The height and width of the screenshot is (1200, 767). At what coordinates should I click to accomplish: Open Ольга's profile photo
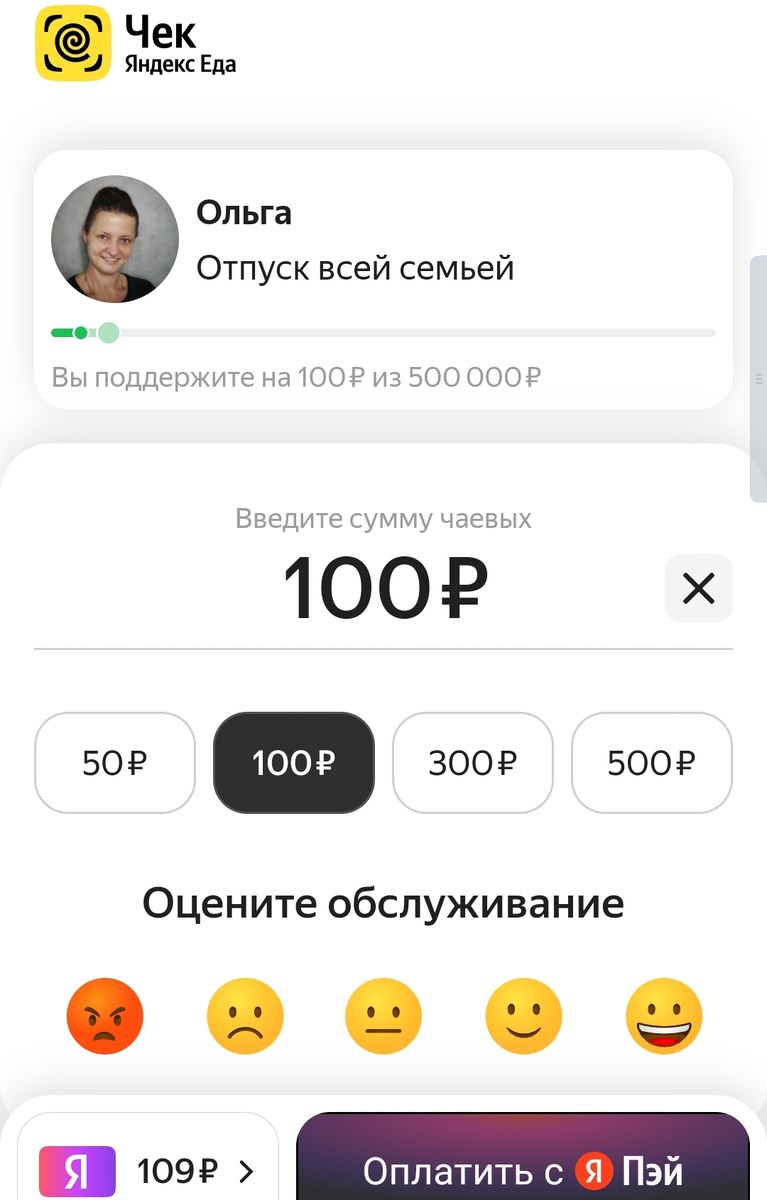(x=113, y=238)
